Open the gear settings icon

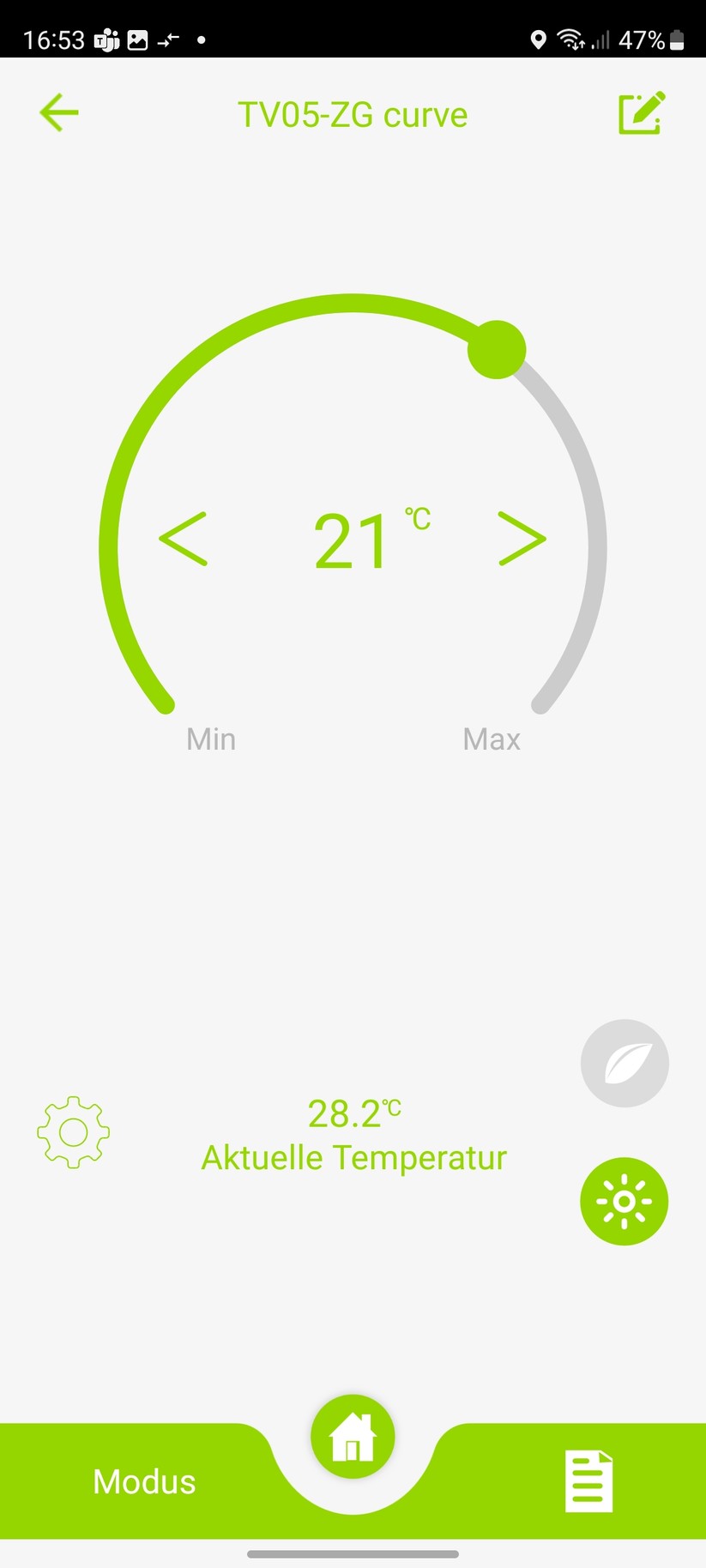pyautogui.click(x=74, y=1132)
